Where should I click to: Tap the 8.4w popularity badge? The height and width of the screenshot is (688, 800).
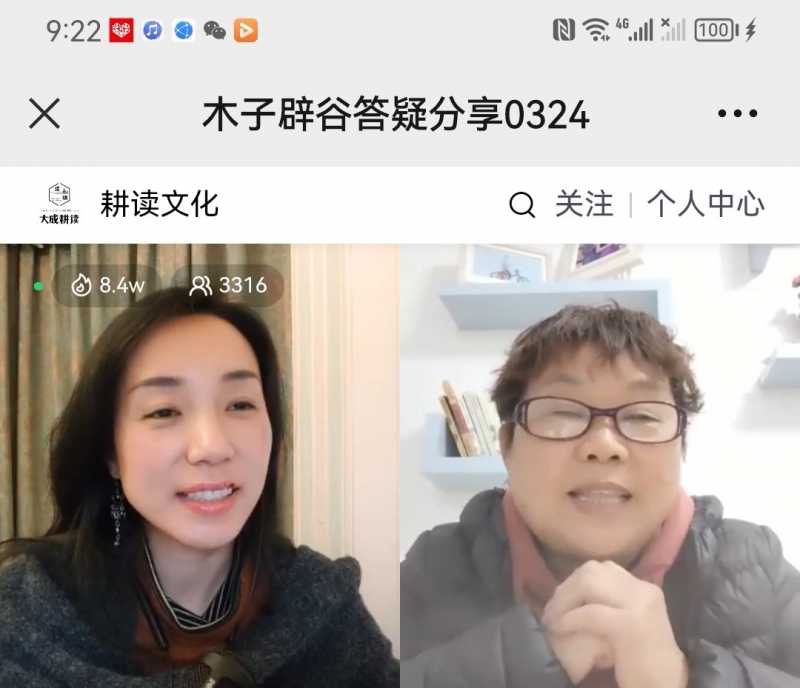tap(108, 286)
